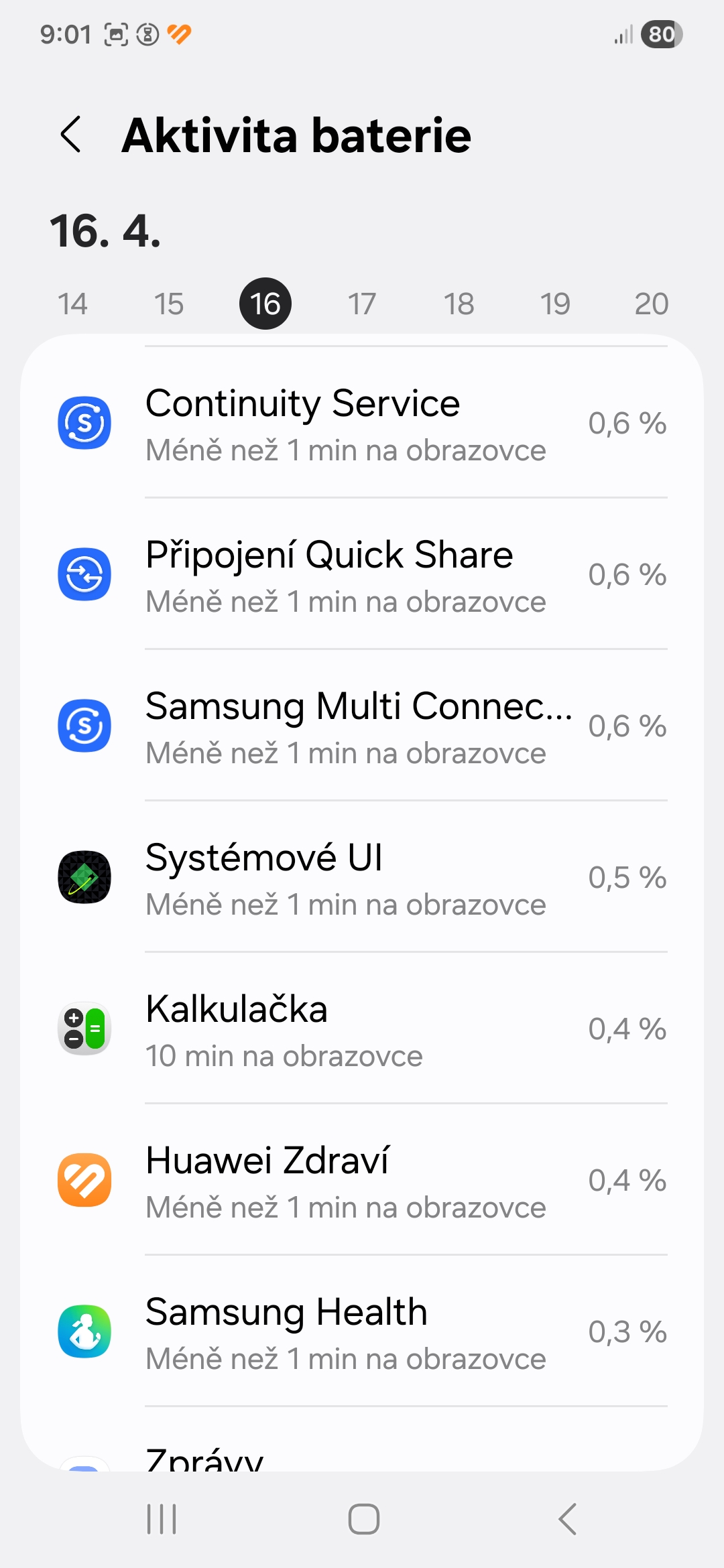Screen dimensions: 724x1568
Task: Open Systémové UI battery usage
Action: pos(362,878)
